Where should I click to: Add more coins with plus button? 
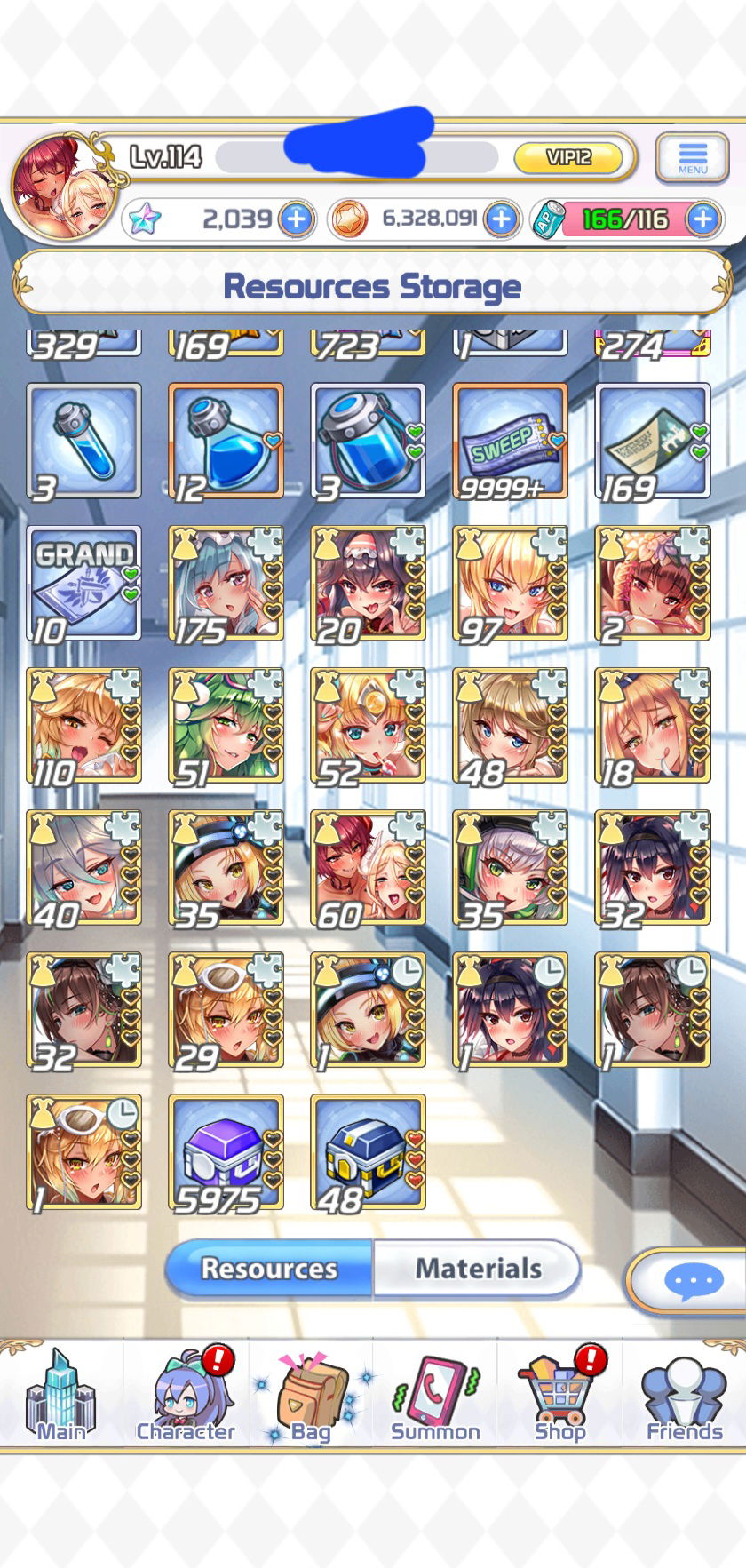pos(502,219)
